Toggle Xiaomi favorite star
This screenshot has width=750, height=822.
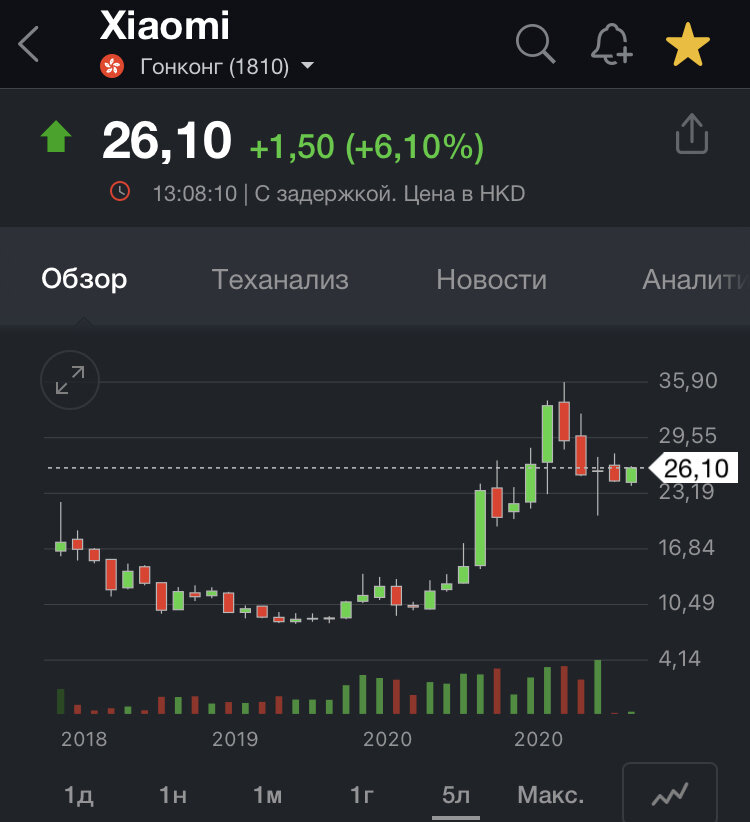[x=686, y=44]
